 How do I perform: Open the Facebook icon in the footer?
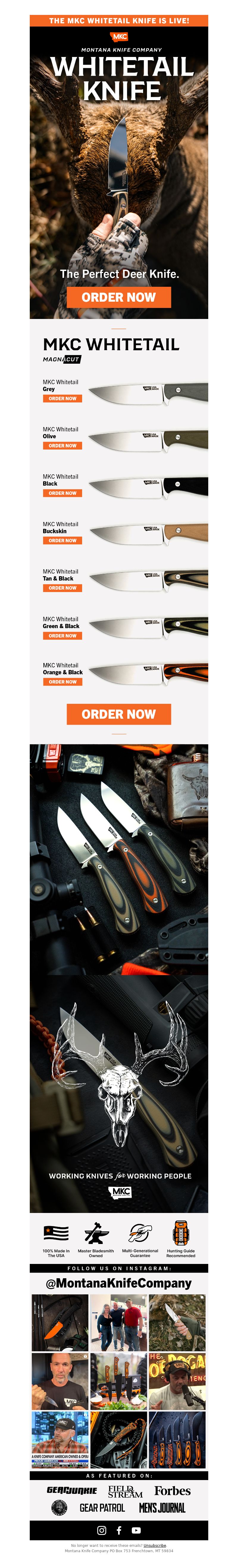point(119,1530)
